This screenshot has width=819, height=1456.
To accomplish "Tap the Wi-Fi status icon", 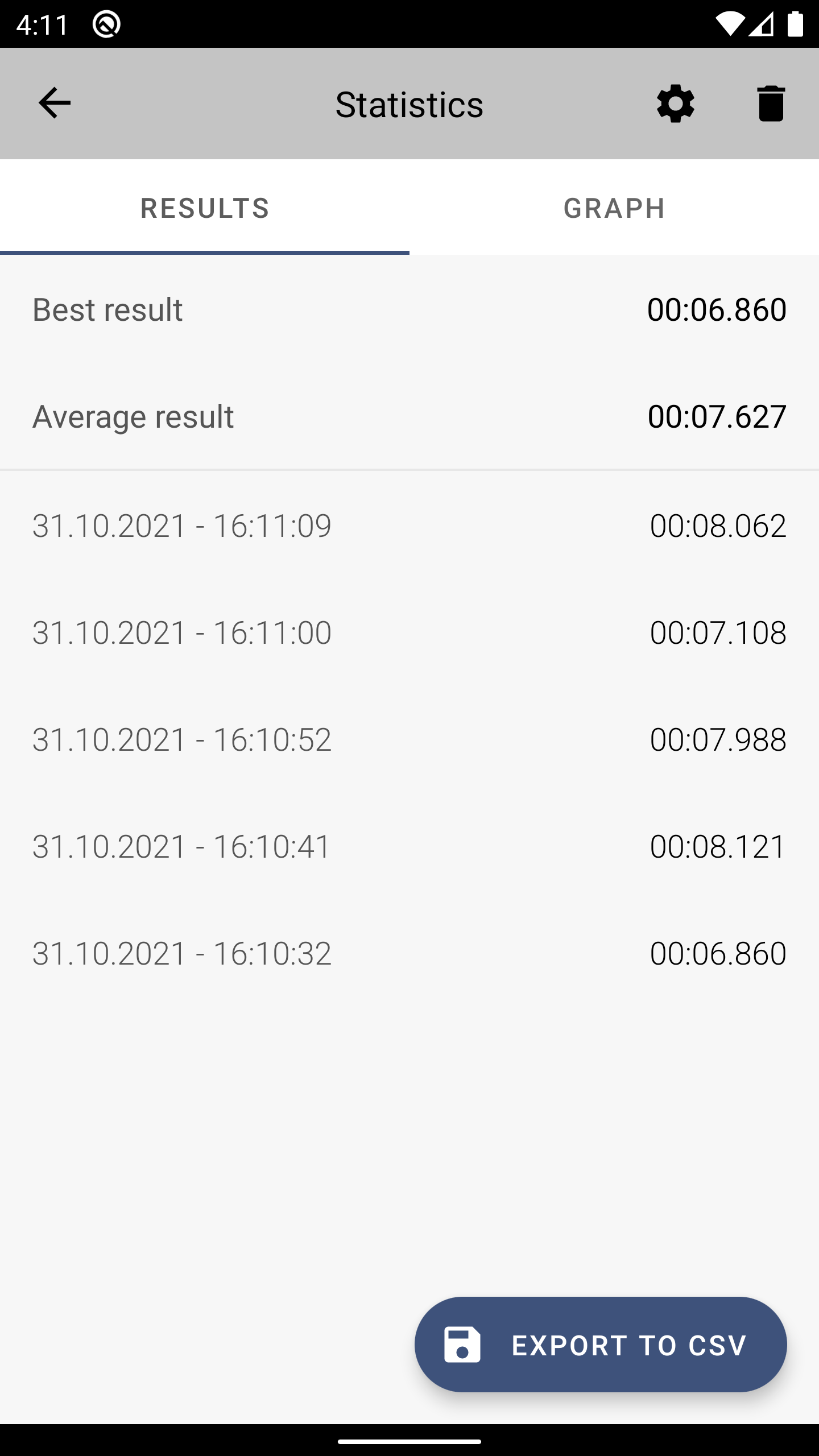I will (732, 23).
